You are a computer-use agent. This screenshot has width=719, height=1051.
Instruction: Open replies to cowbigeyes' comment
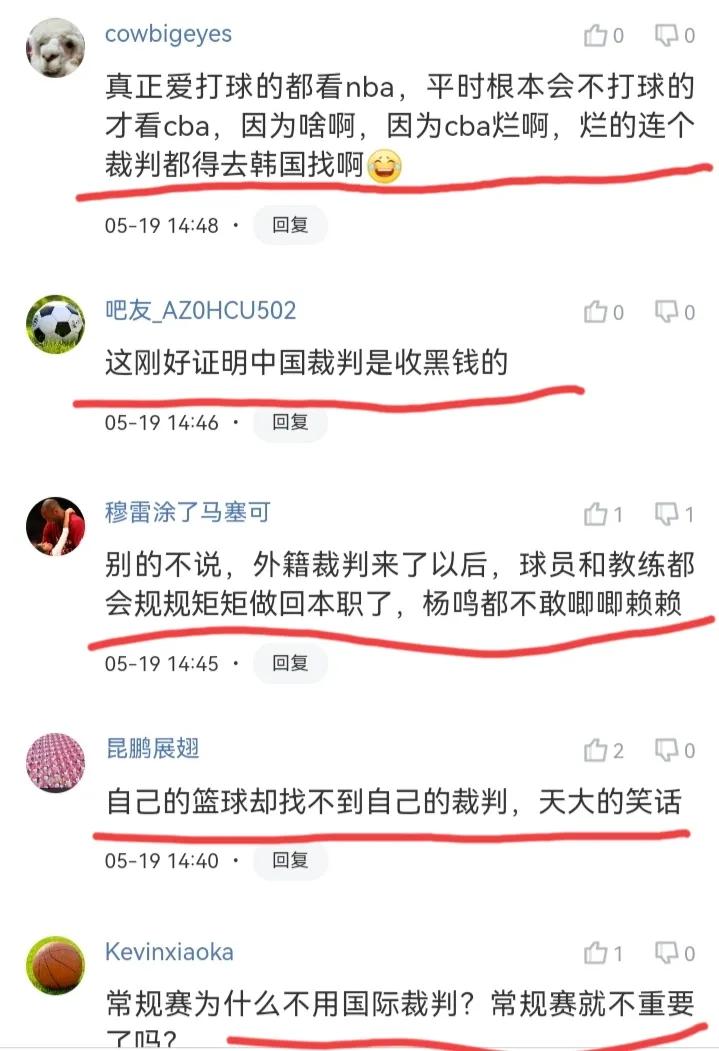pos(667,36)
